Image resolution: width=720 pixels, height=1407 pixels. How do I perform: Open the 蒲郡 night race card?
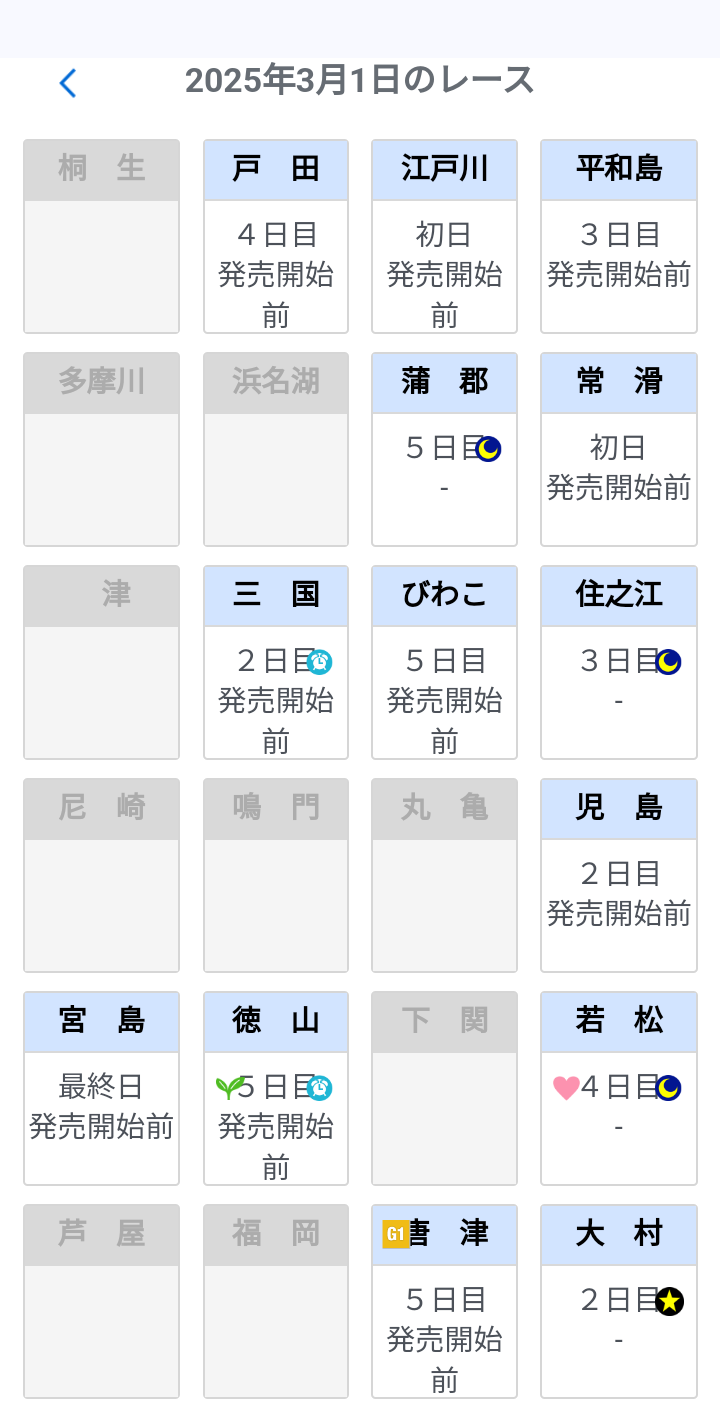(444, 449)
